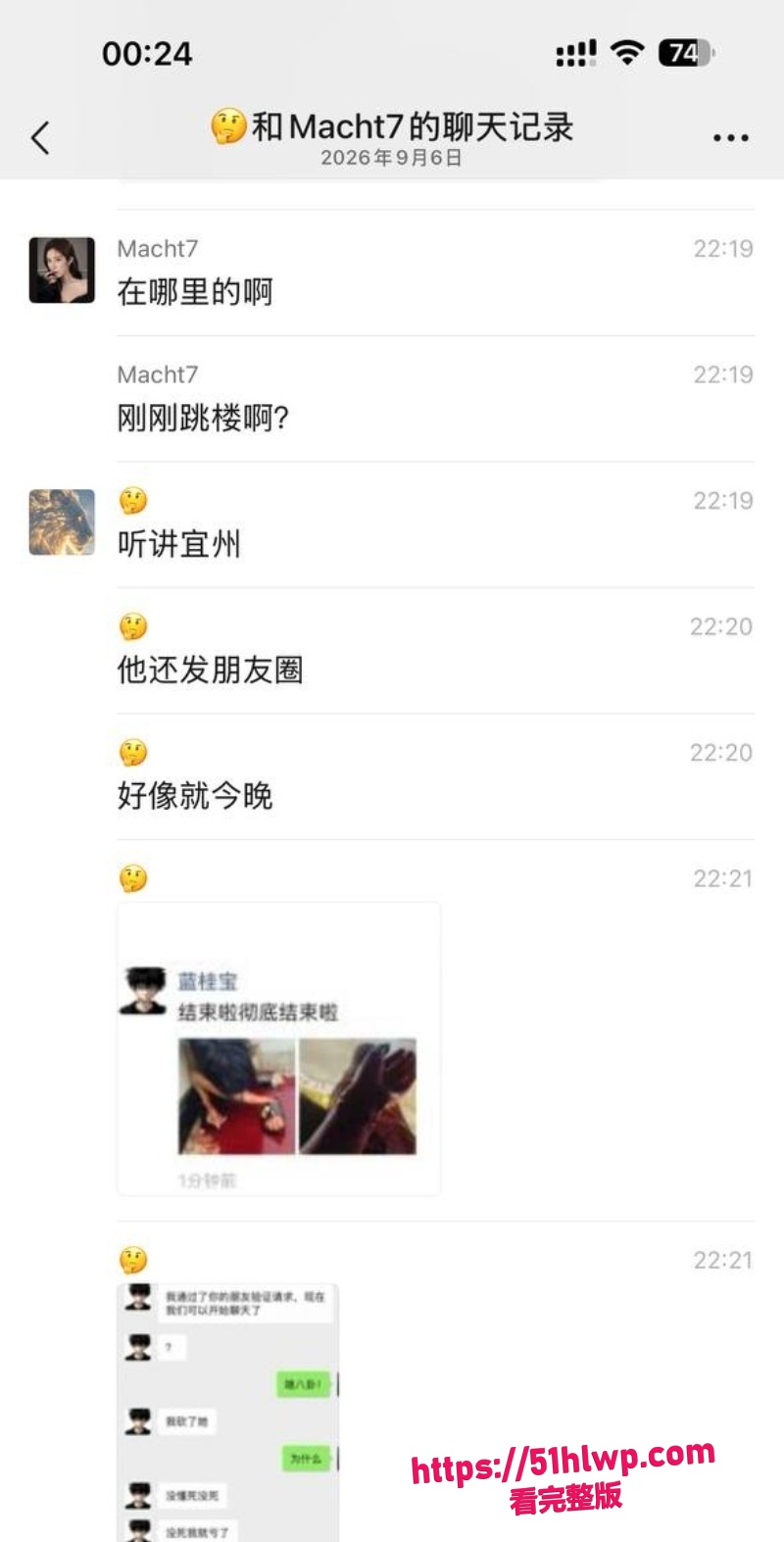Viewport: 784px width, 1542px height.
Task: Open the chat screenshot image at bottom
Action: pyautogui.click(x=228, y=1413)
